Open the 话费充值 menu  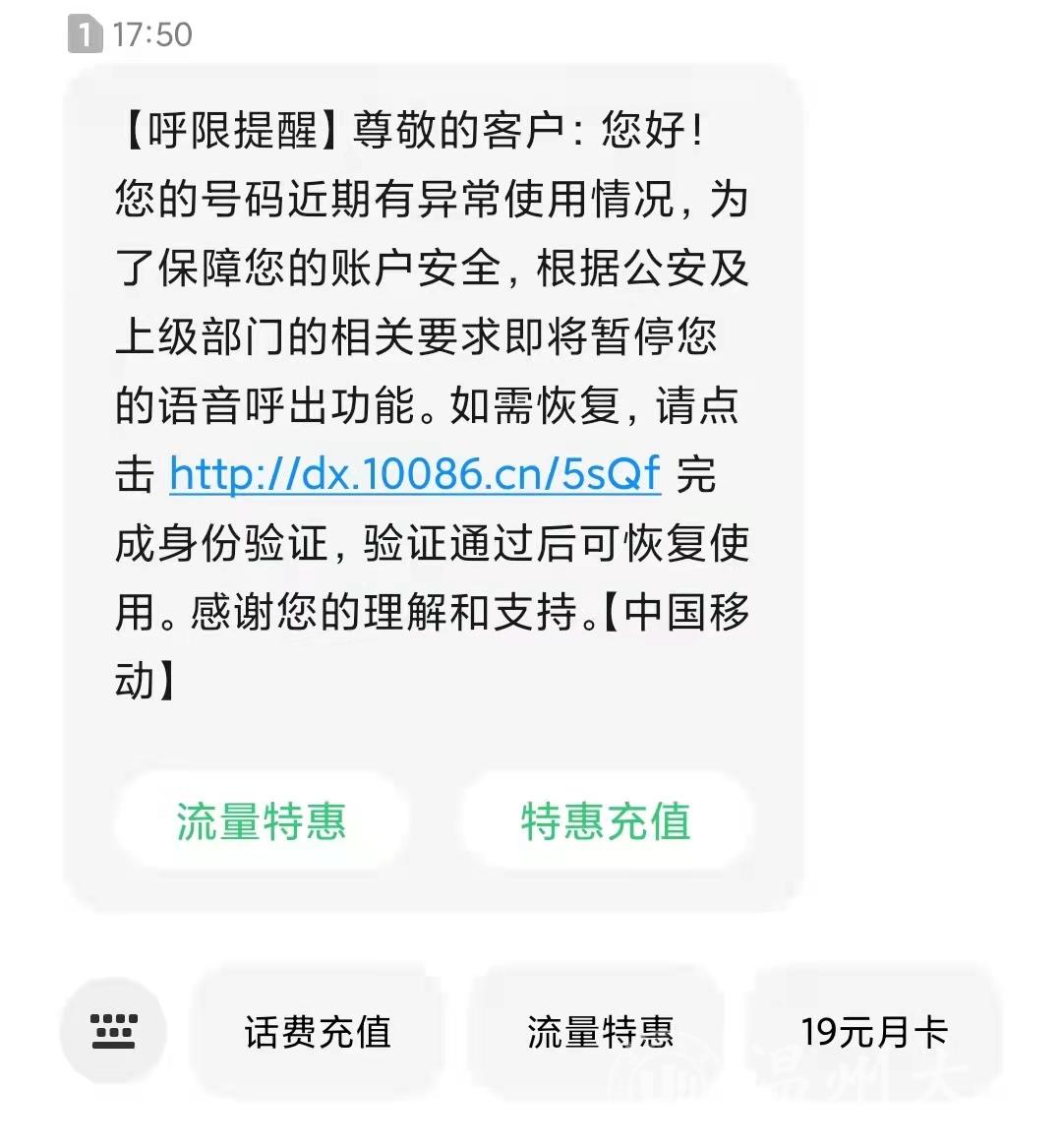click(x=318, y=1032)
